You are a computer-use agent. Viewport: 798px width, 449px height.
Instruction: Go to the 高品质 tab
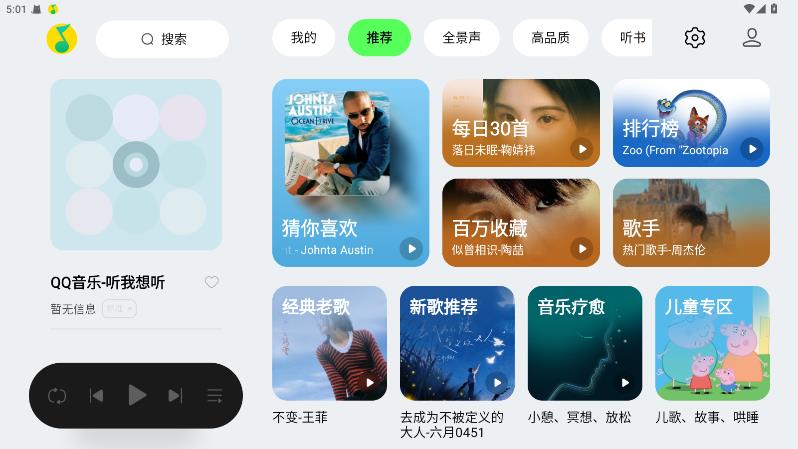click(x=550, y=38)
